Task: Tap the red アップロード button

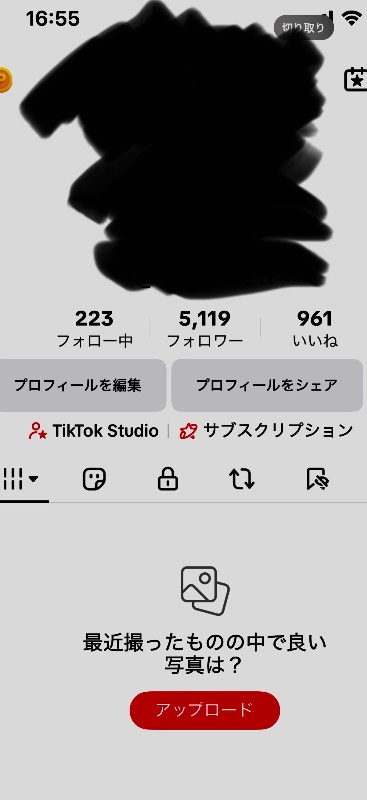Action: (205, 710)
